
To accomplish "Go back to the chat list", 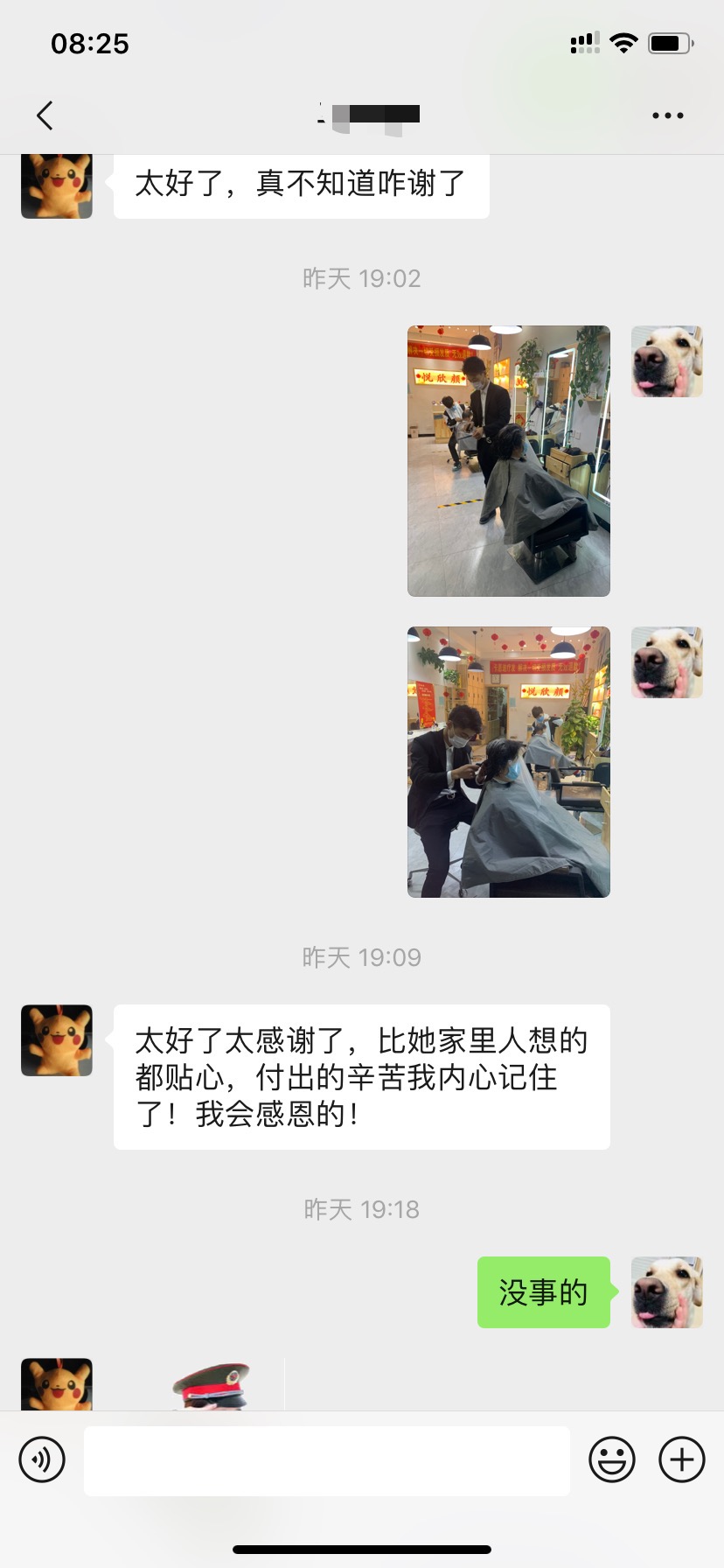I will tap(45, 115).
